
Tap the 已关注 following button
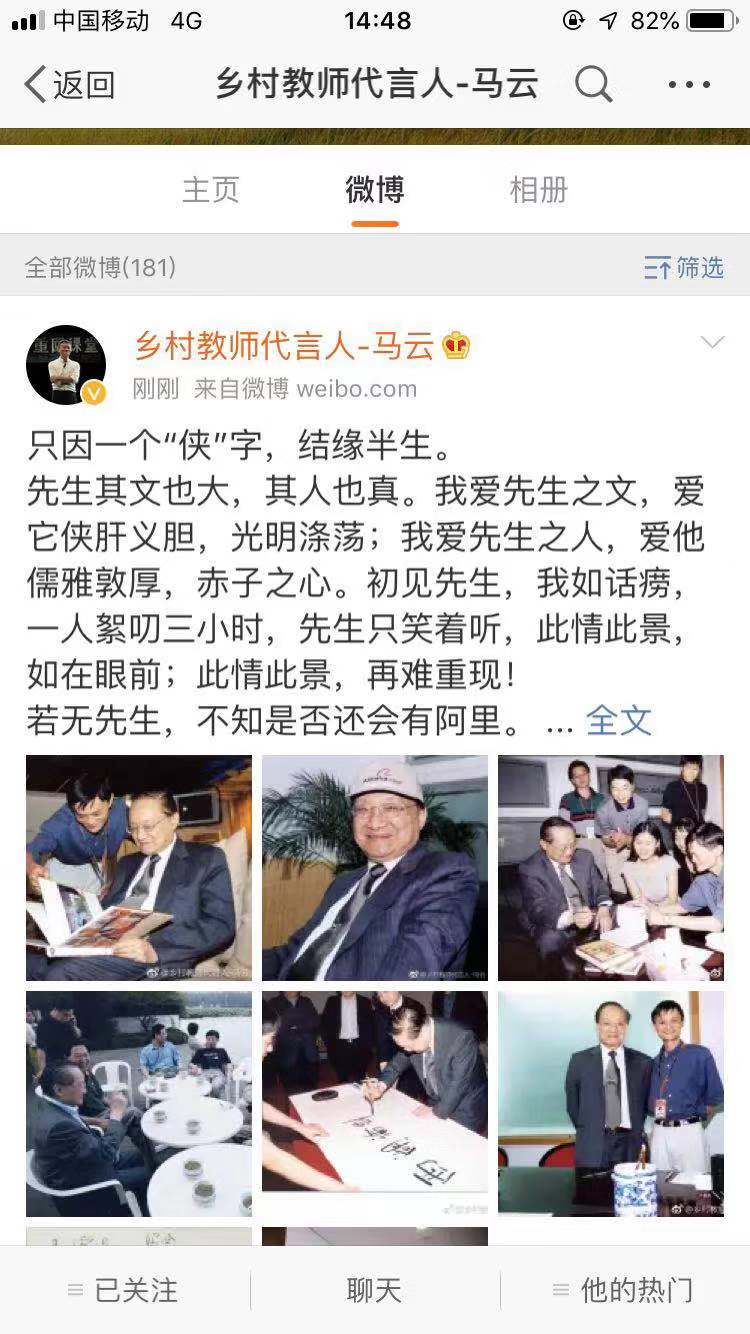click(x=123, y=1290)
